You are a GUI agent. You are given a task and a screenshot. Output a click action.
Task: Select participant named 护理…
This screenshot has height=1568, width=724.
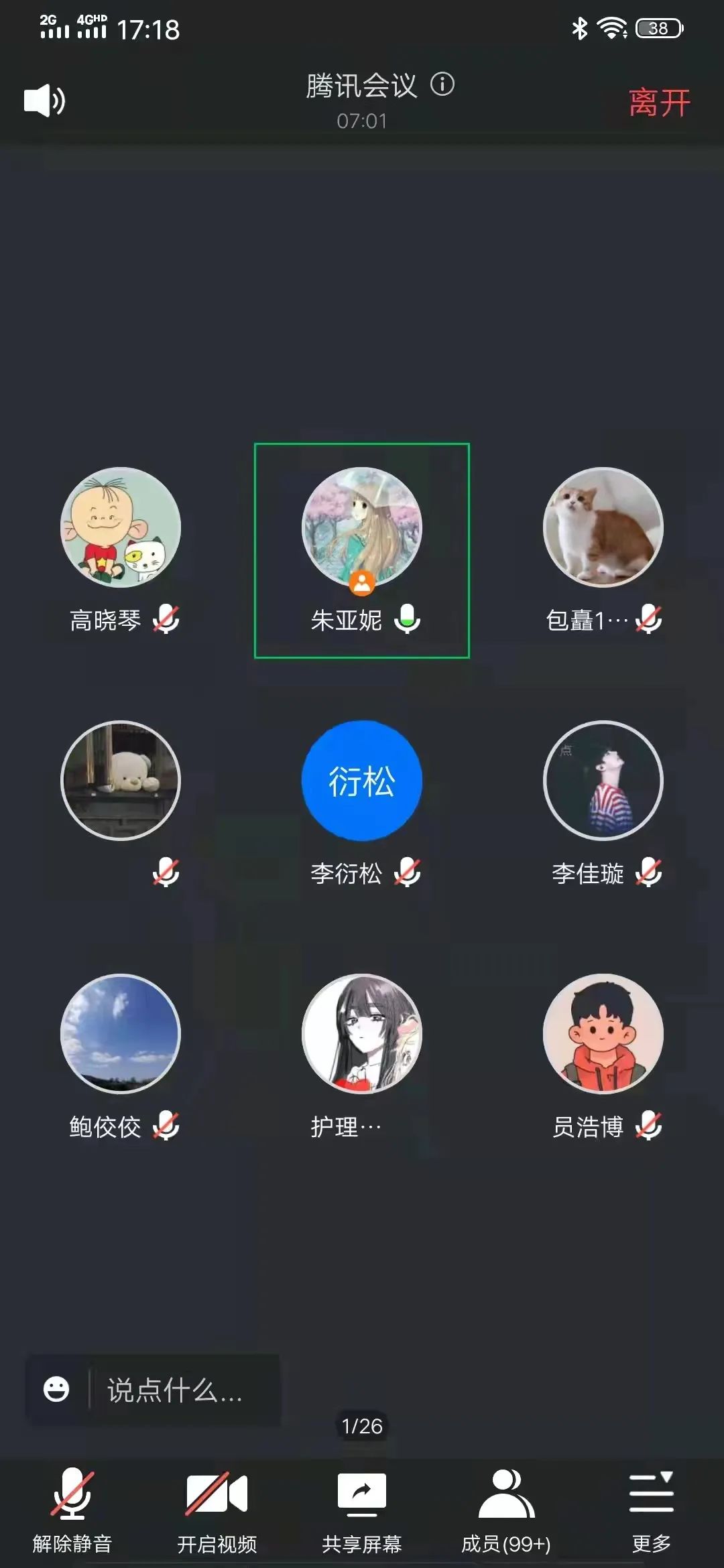point(362,1057)
